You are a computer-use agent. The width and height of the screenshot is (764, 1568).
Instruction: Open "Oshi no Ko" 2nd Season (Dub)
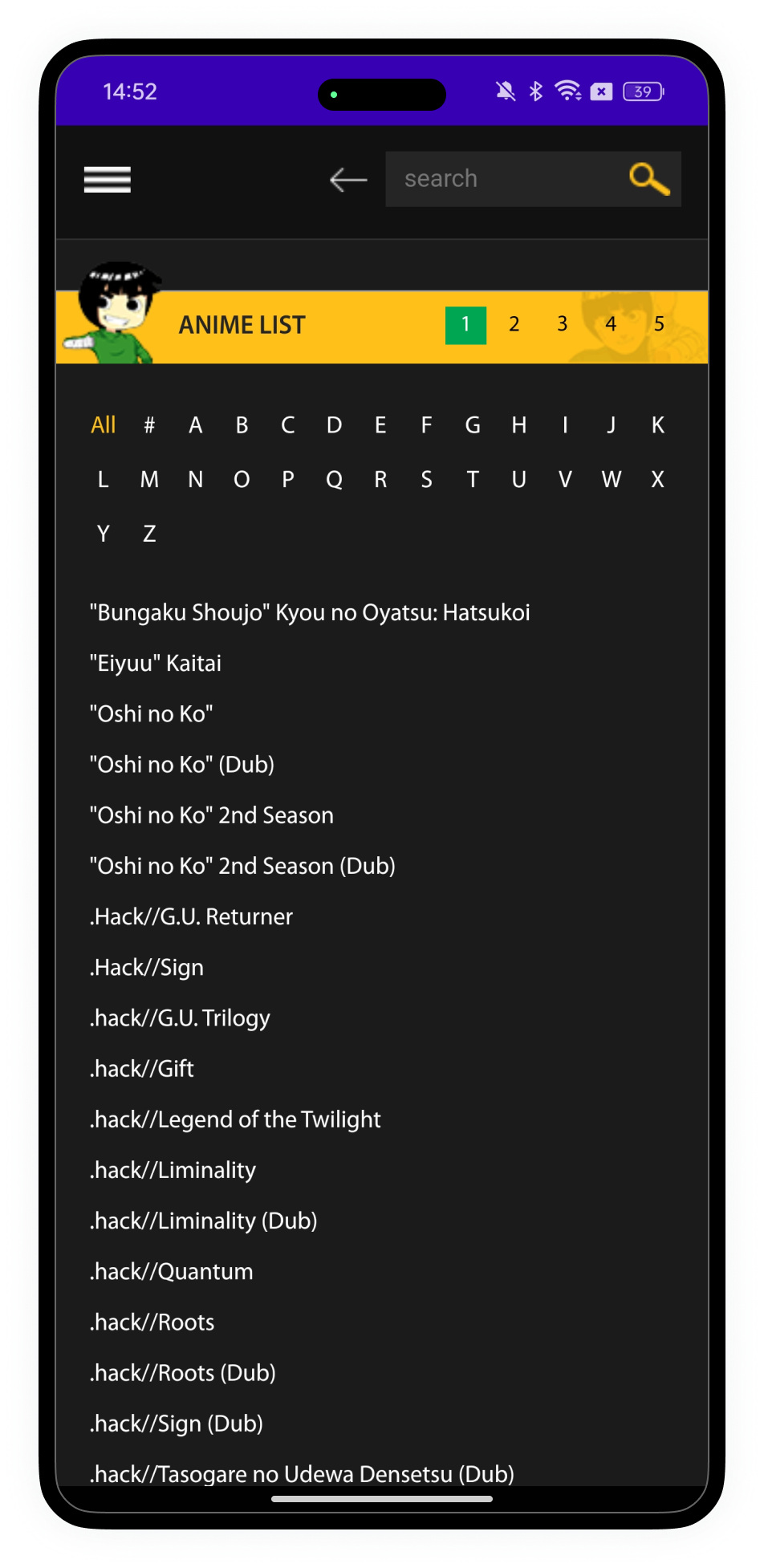click(242, 867)
